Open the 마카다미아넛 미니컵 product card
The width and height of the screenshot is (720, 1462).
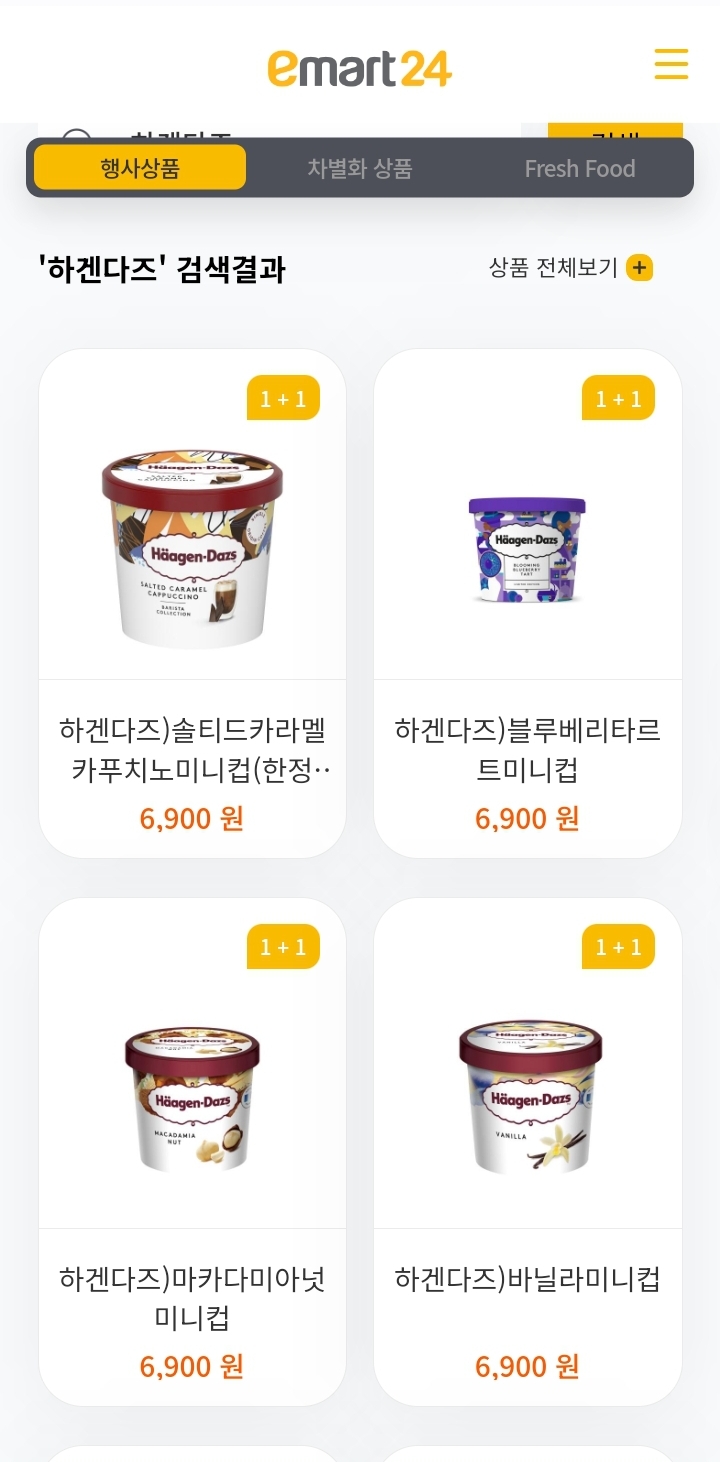[x=192, y=1151]
